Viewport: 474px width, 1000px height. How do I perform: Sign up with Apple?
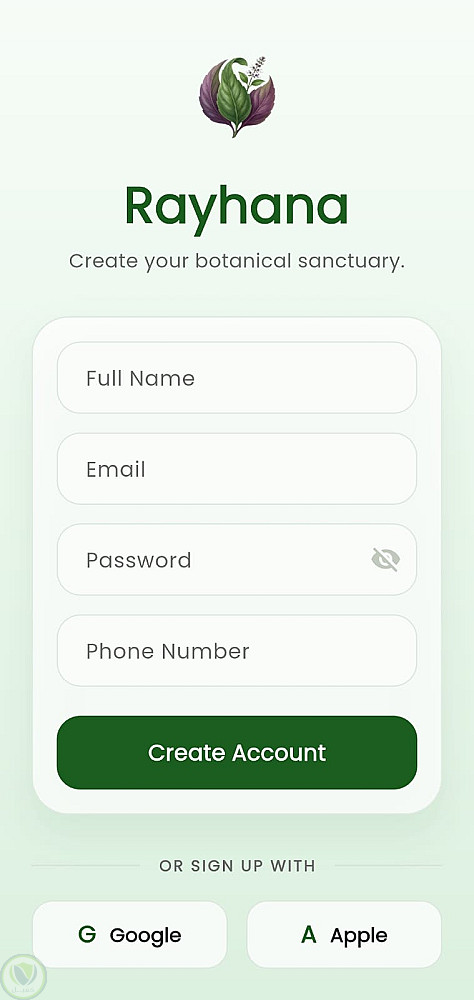344,934
